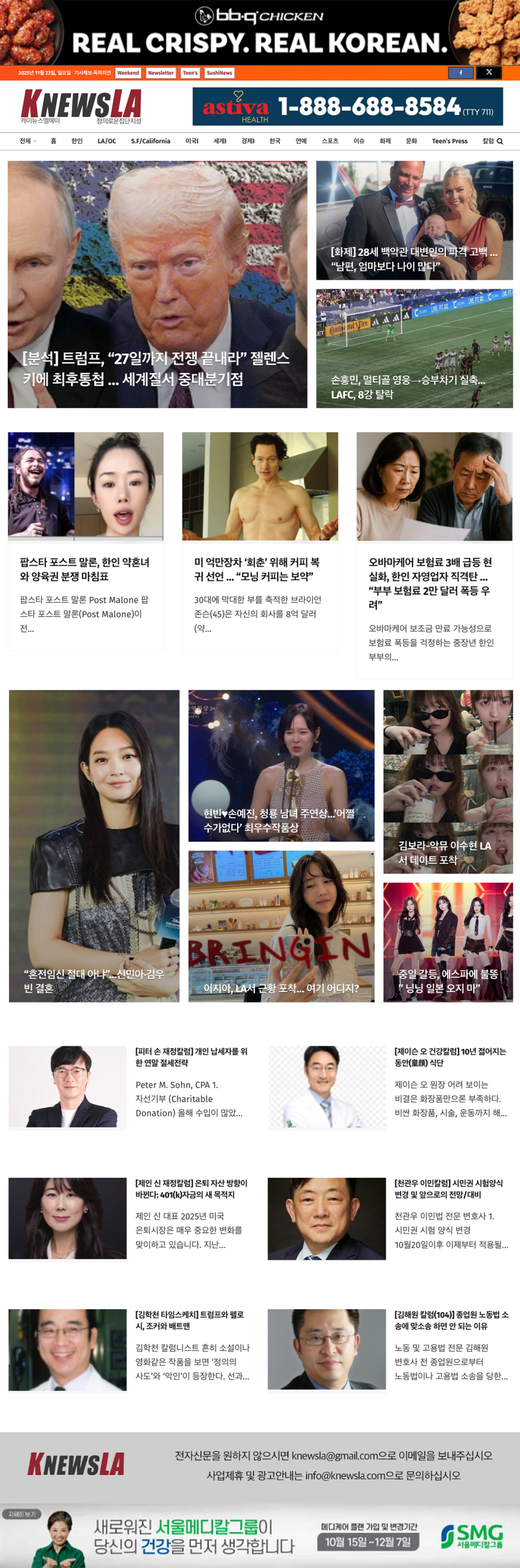This screenshot has width=520, height=1568.
Task: Open the 천관우 이민칼럼 시민권 시험양식 column
Action: coord(449,1188)
